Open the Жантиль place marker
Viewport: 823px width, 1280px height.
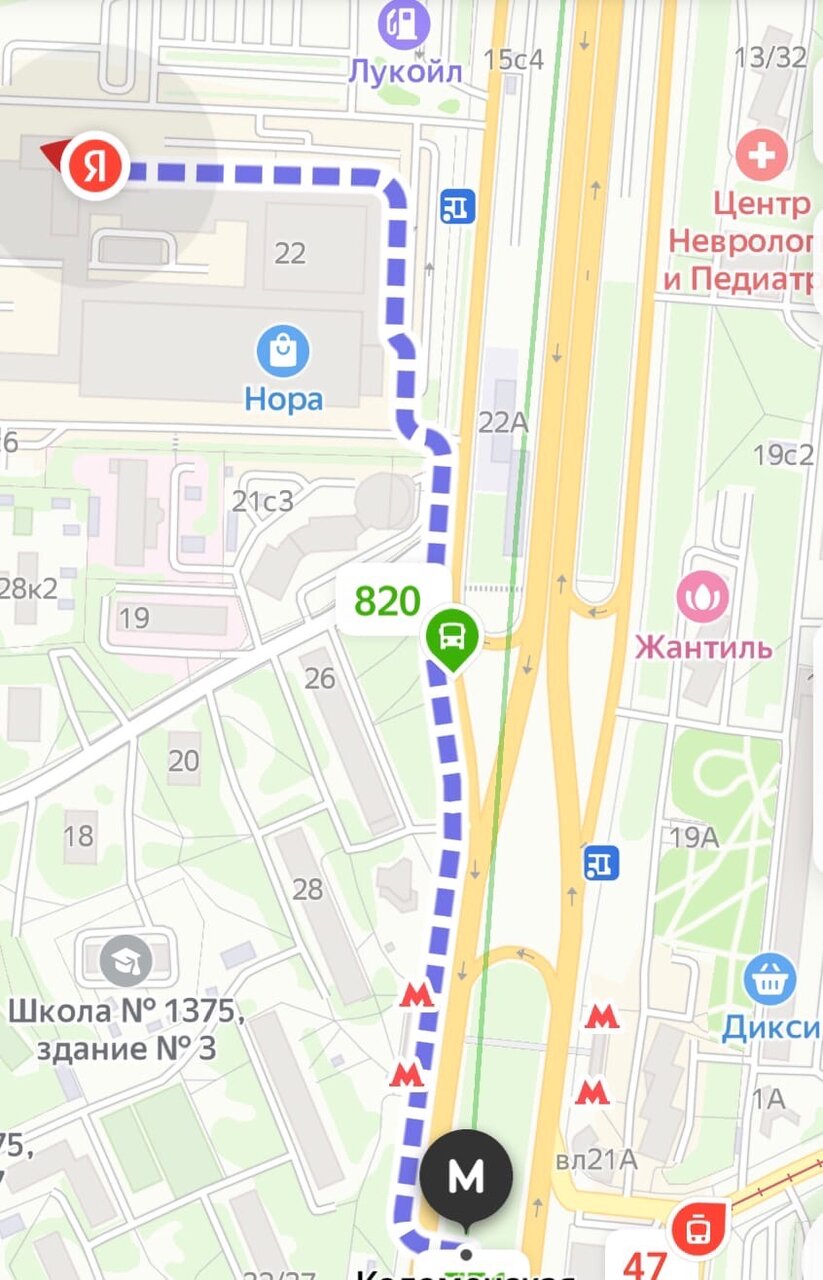(x=703, y=597)
